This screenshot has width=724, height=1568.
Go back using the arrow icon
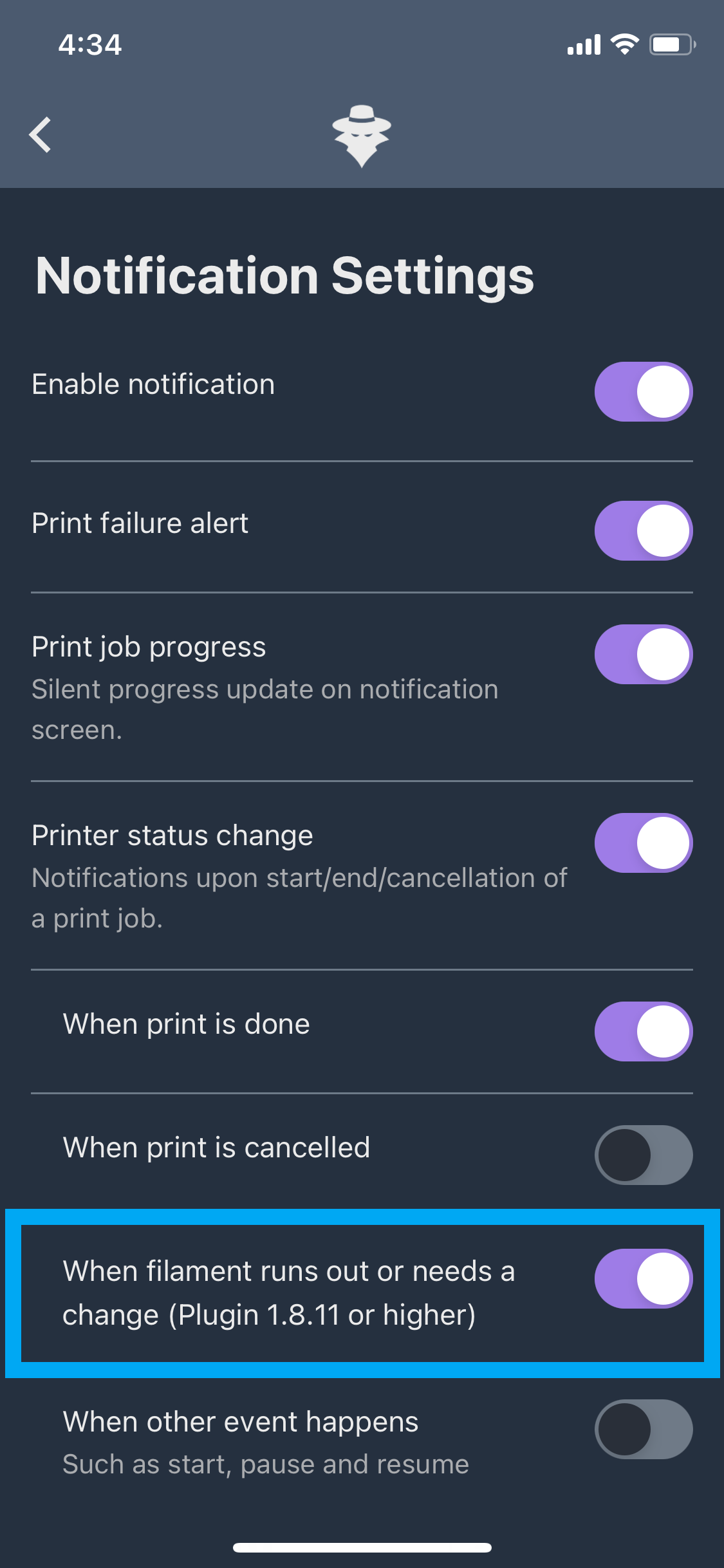[x=41, y=135]
